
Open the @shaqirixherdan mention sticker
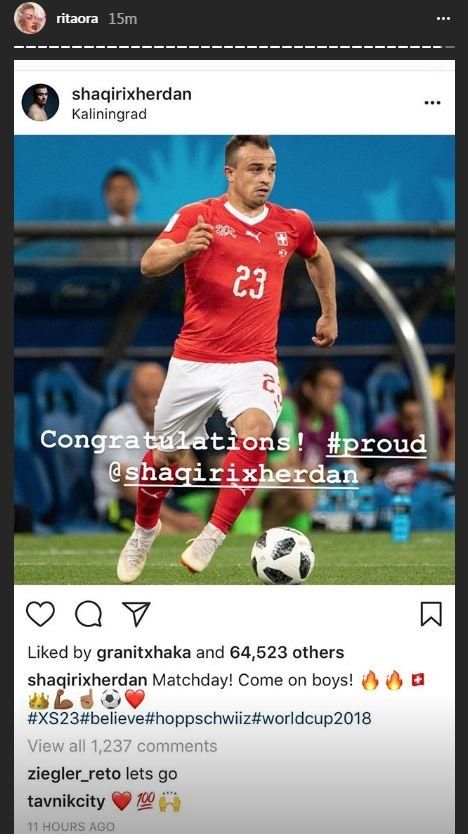[233, 473]
